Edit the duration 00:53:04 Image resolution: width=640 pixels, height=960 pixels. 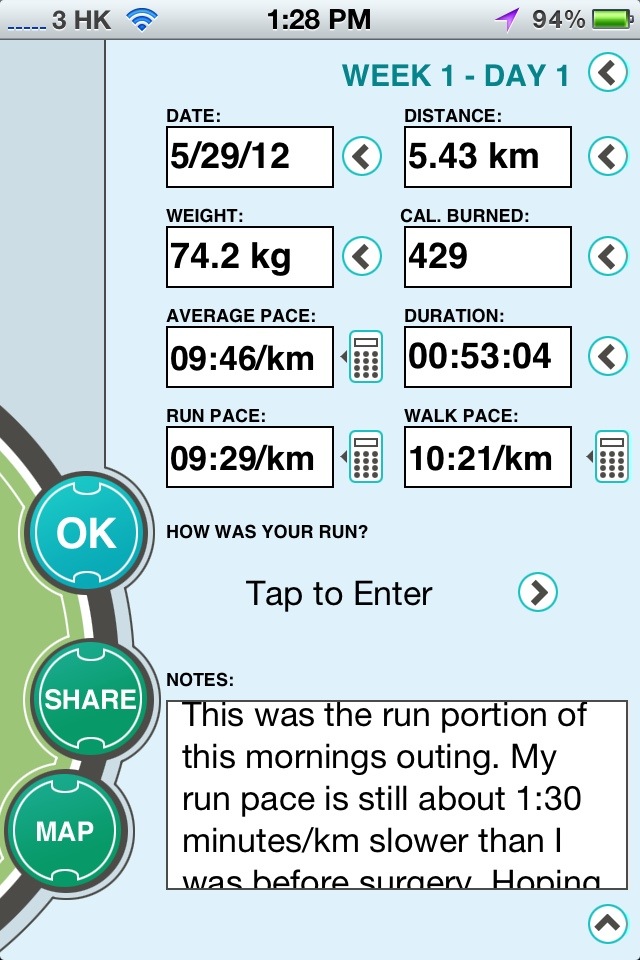(487, 357)
